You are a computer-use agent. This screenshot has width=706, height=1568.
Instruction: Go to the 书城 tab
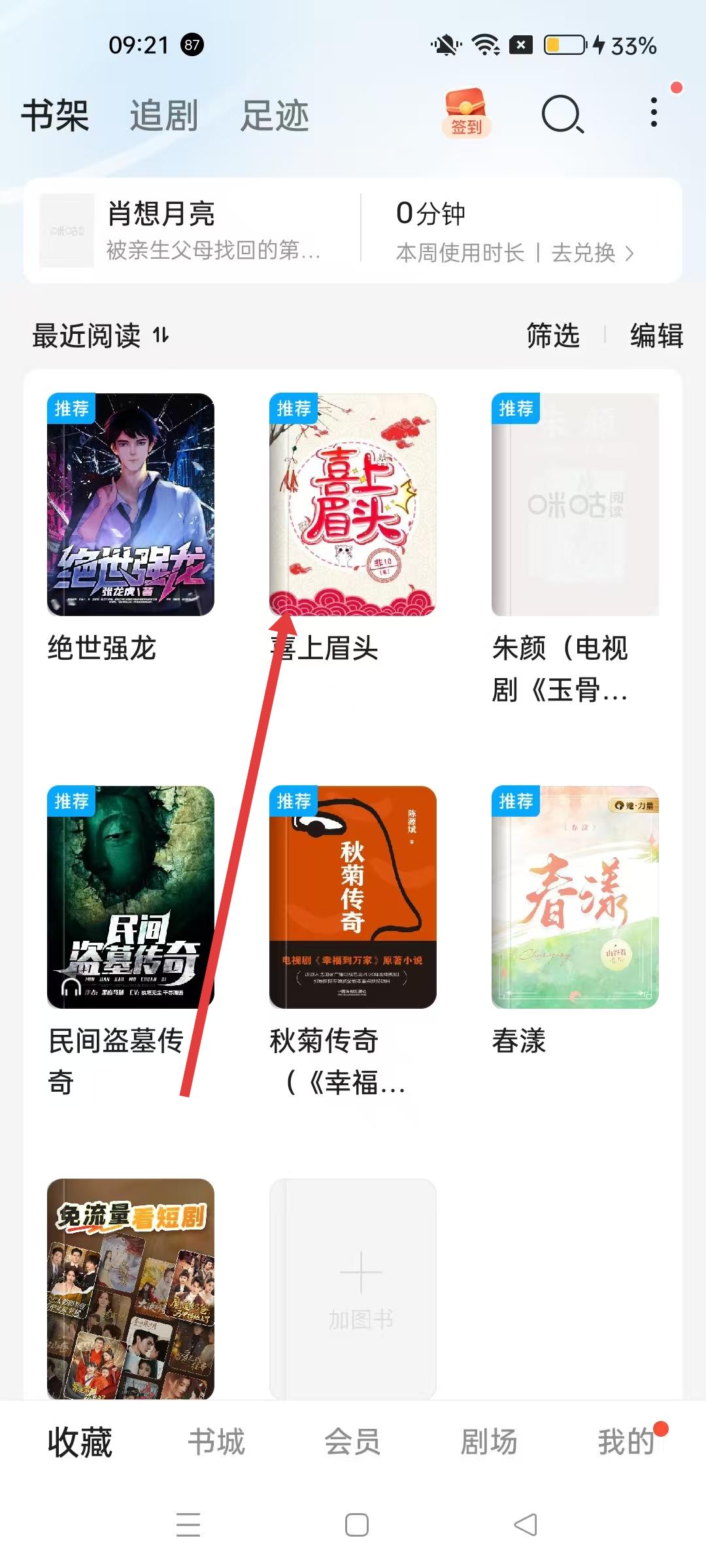point(216,1442)
